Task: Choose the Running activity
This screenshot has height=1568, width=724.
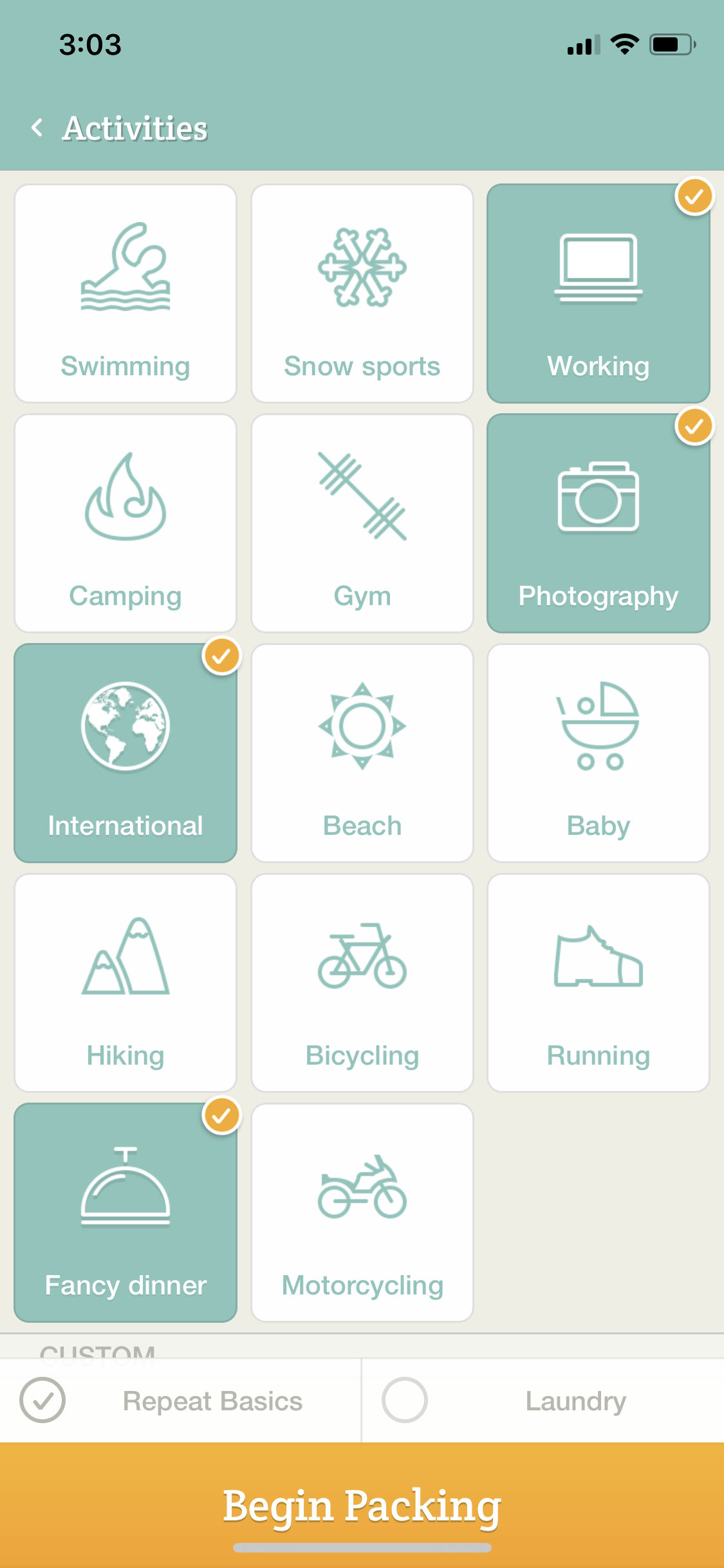Action: tap(598, 983)
